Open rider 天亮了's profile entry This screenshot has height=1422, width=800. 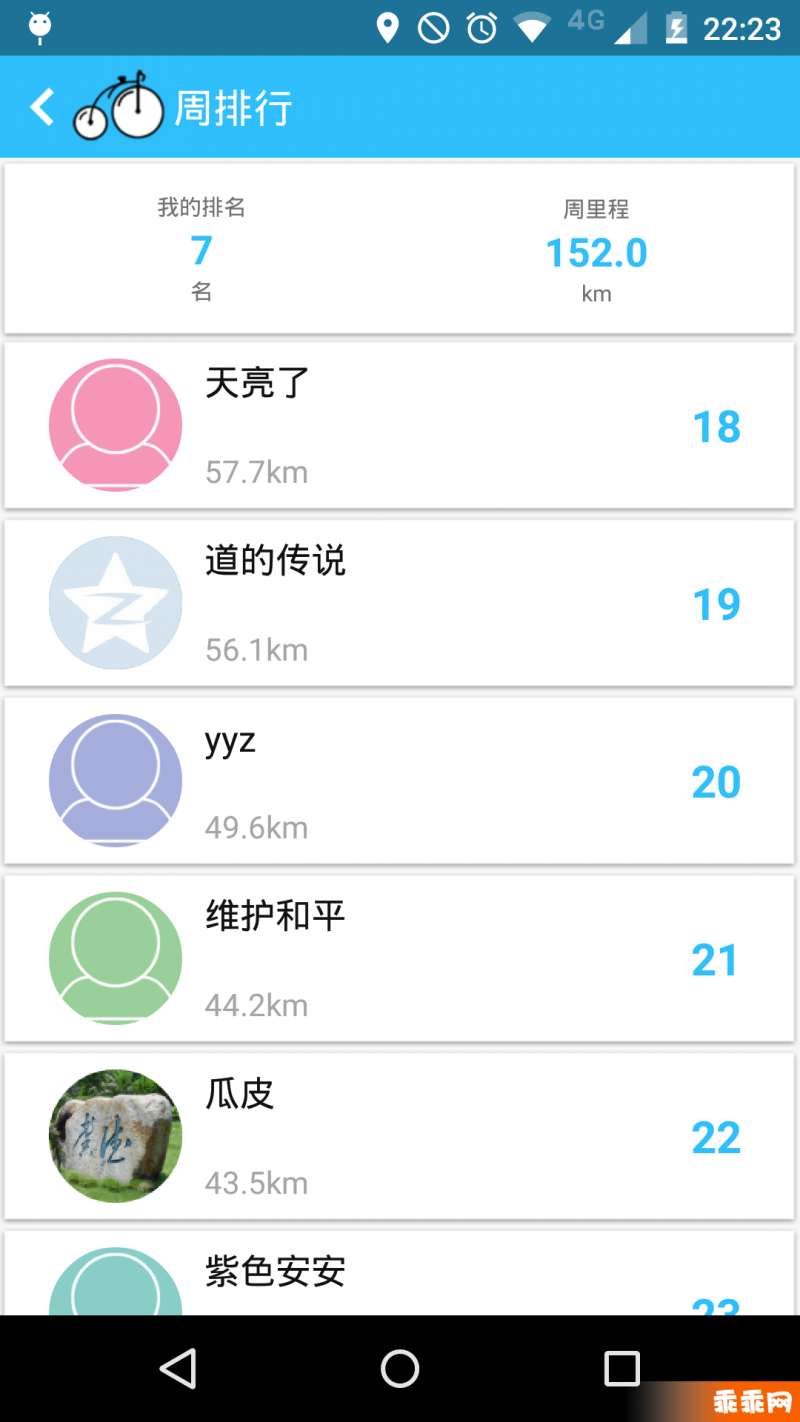pyautogui.click(x=400, y=424)
